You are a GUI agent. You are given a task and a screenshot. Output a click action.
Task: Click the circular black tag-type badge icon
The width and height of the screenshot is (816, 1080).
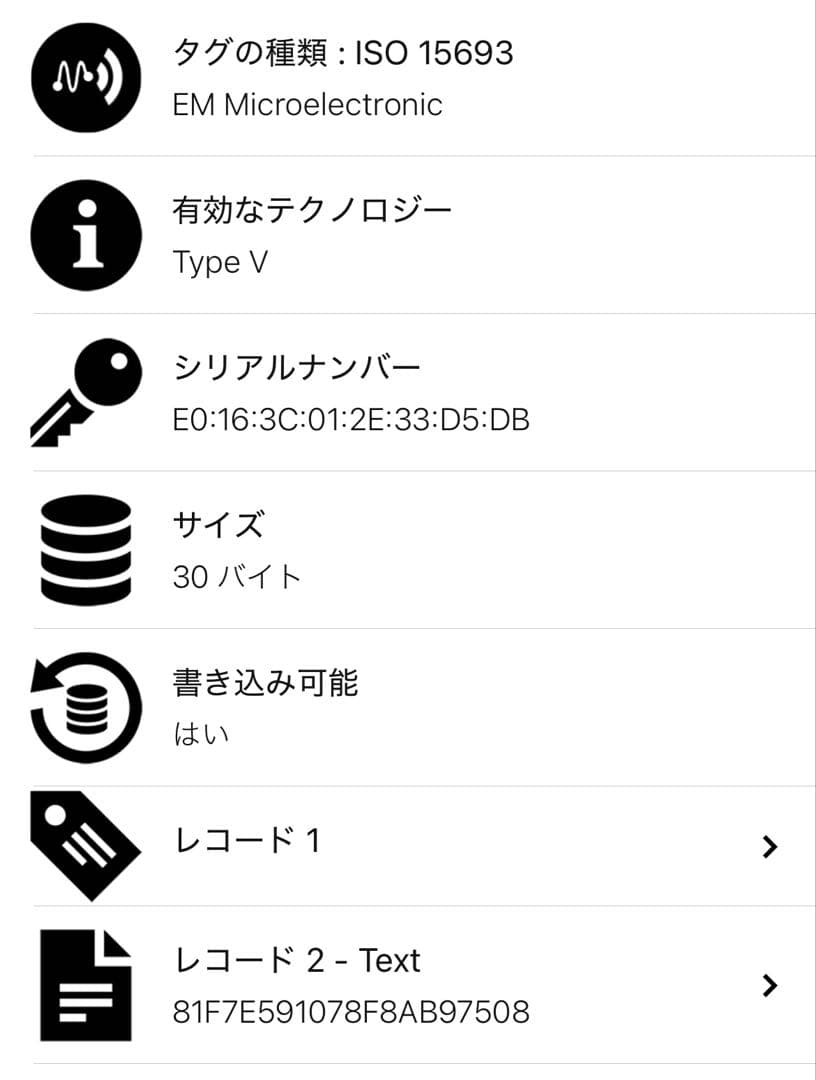coord(85,77)
